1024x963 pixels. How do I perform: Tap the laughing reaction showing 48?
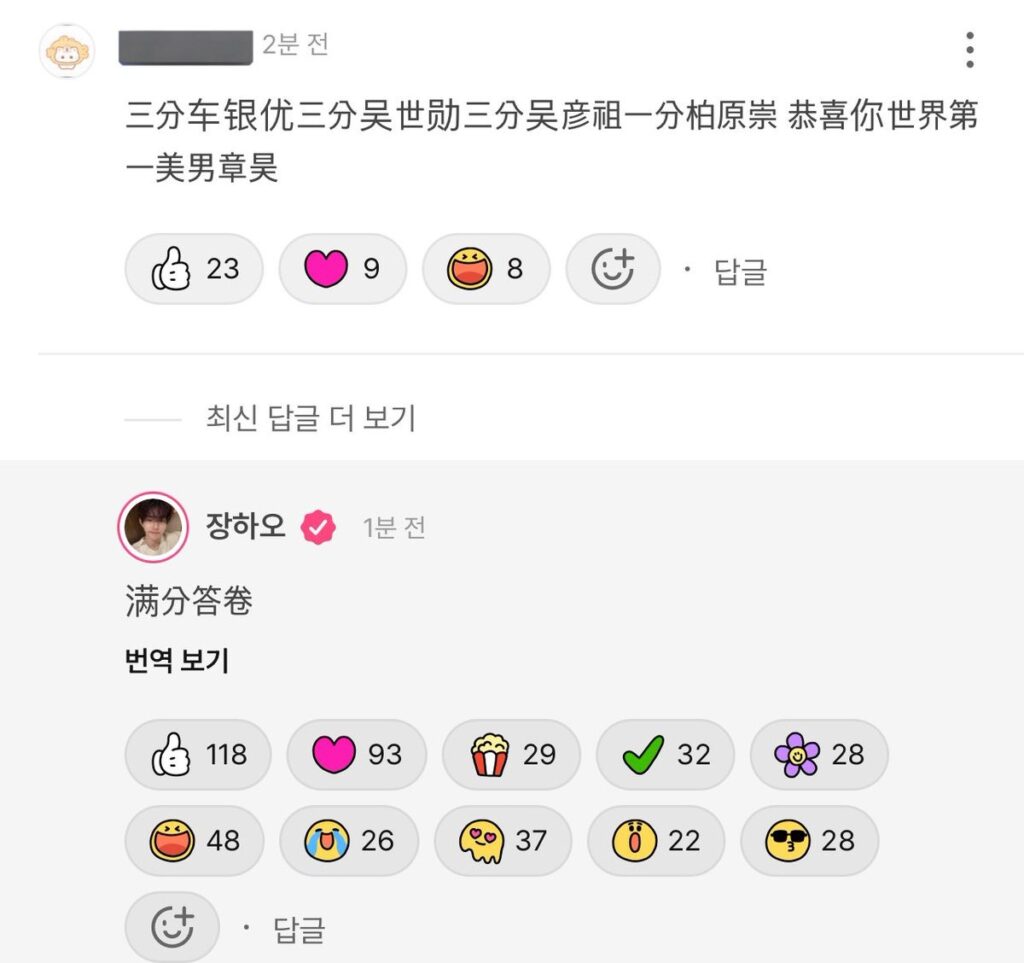click(x=194, y=841)
